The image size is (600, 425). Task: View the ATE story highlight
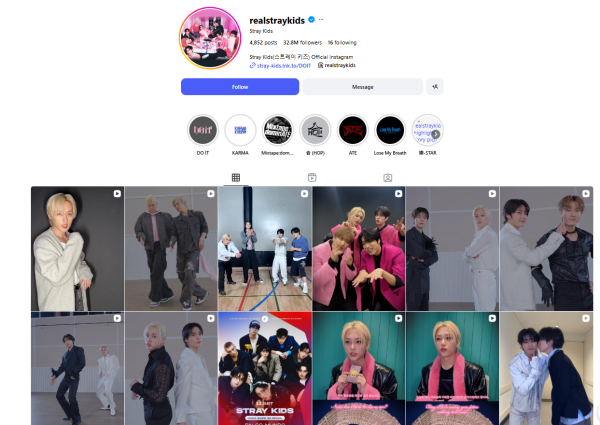(352, 129)
